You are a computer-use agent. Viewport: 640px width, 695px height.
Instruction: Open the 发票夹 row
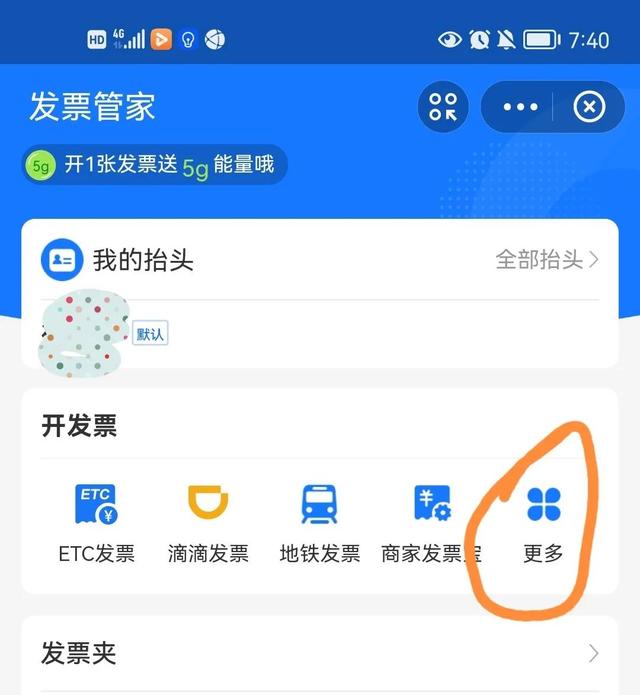(320, 654)
